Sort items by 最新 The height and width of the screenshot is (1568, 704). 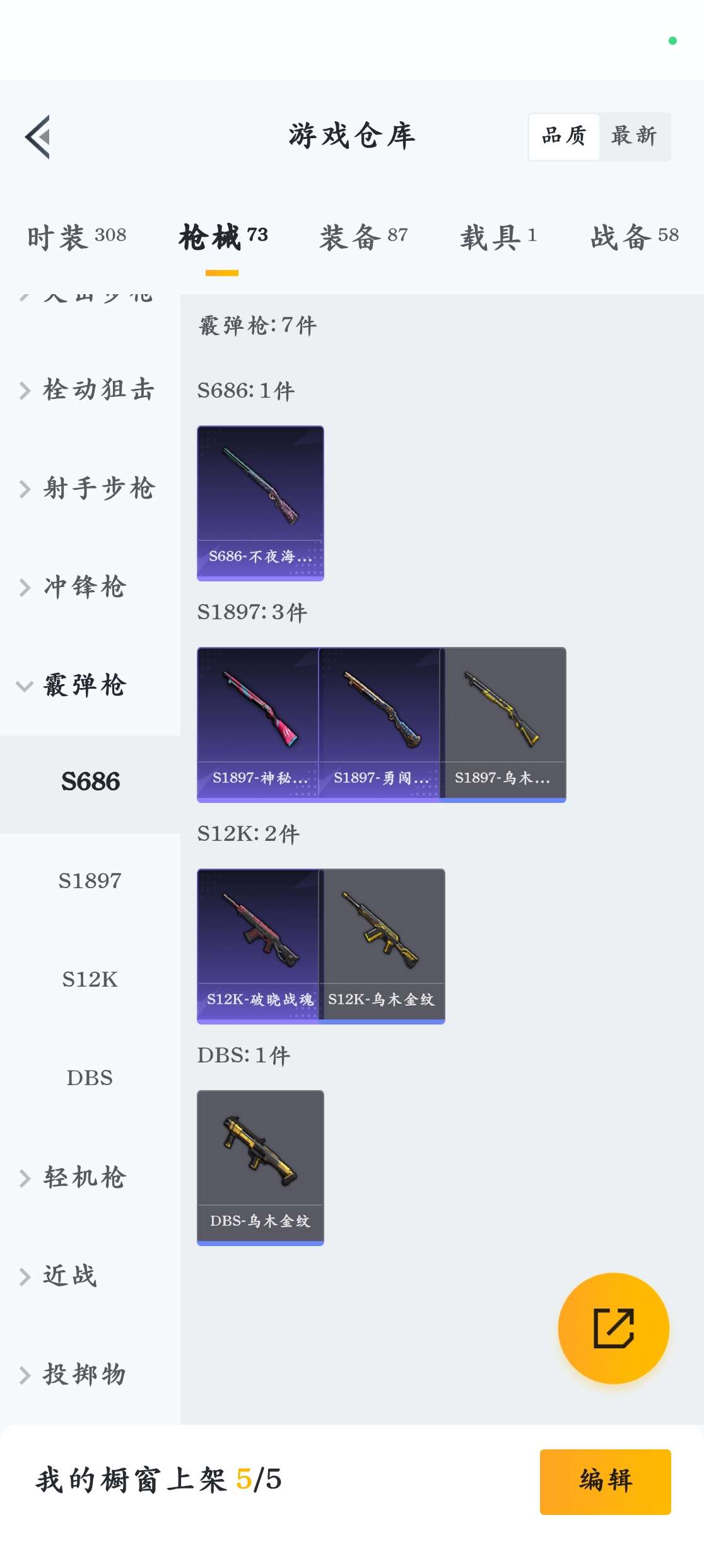tap(633, 136)
